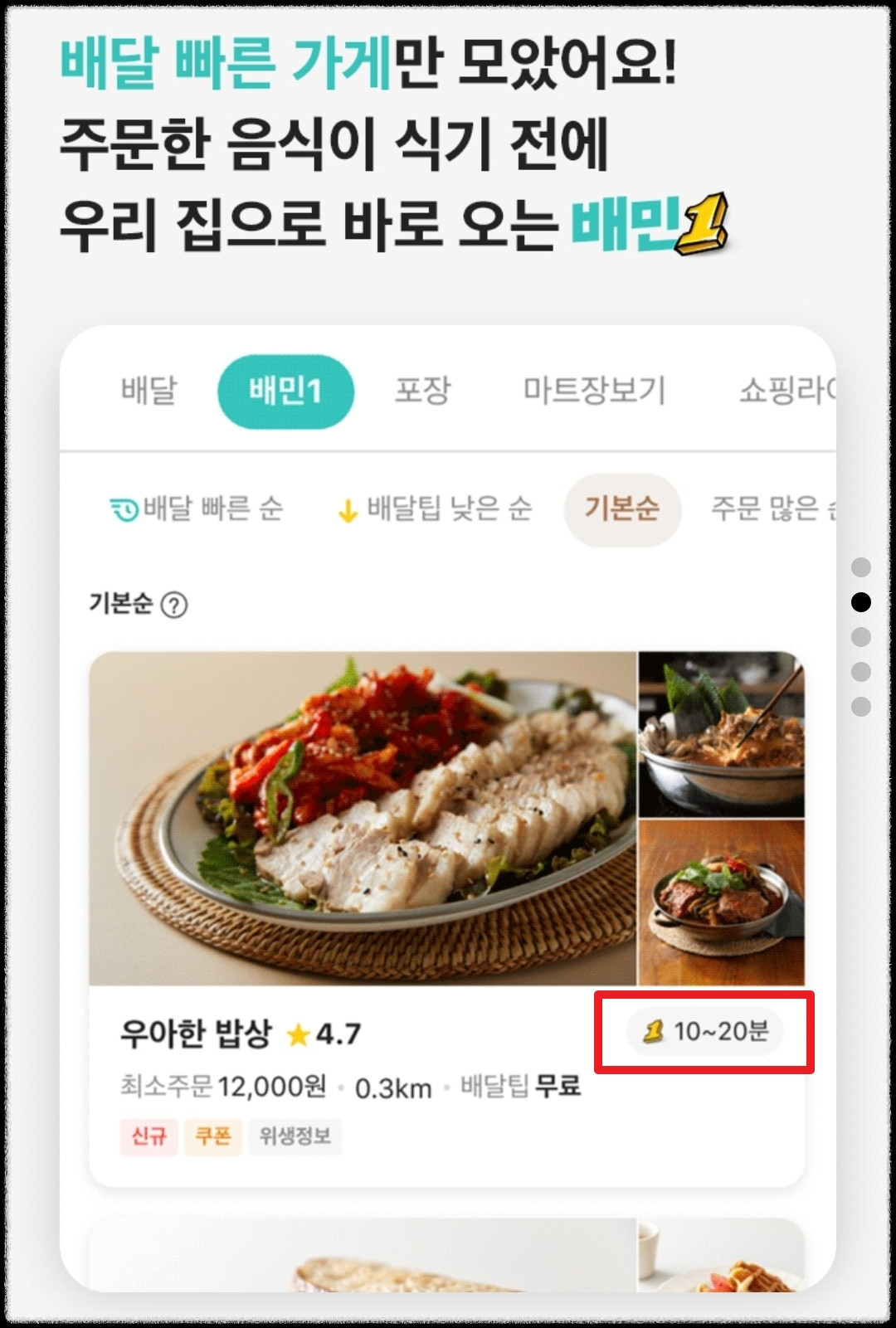Toggle the highlighted 기본순 sort pill
Viewport: 896px width, 1328px height.
[x=622, y=508]
